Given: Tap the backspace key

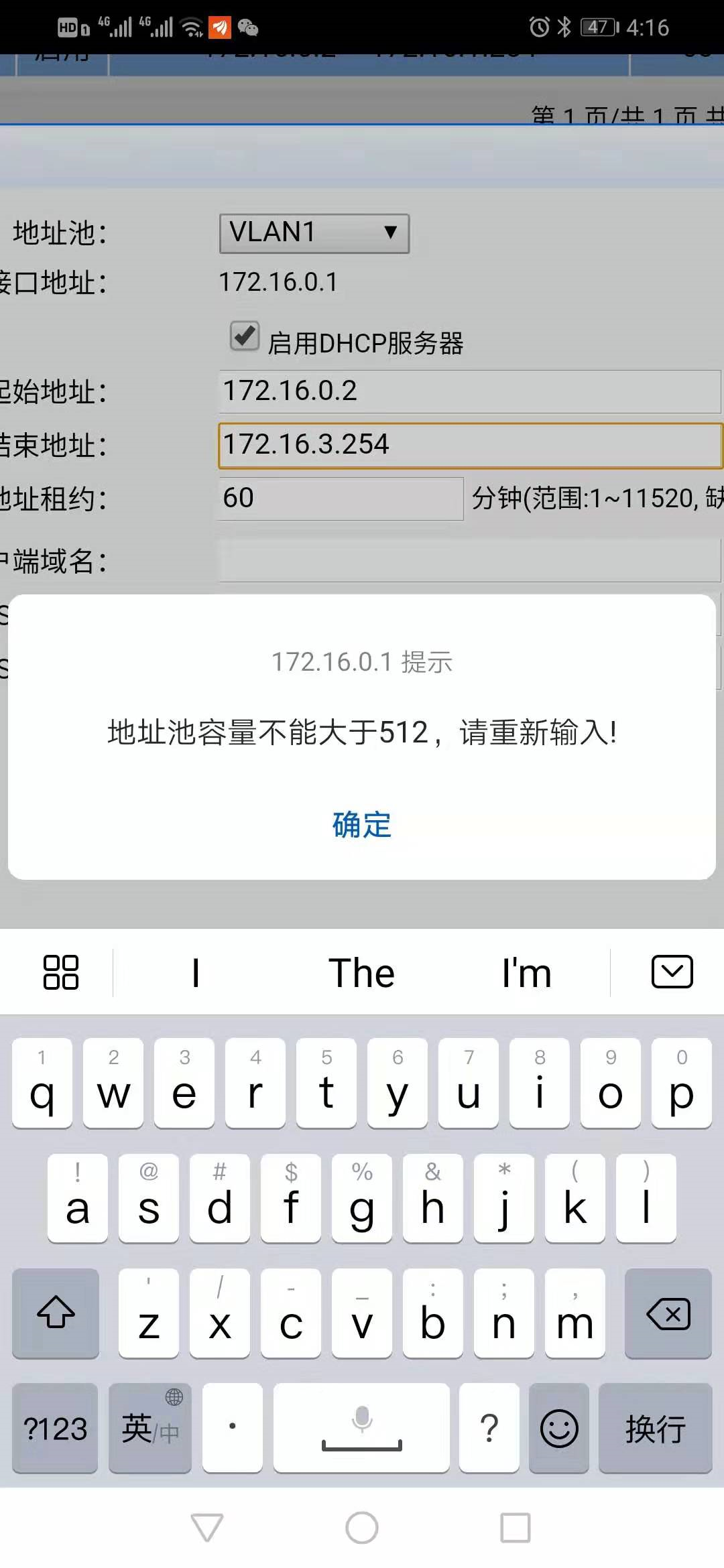Looking at the screenshot, I should coord(668,1313).
